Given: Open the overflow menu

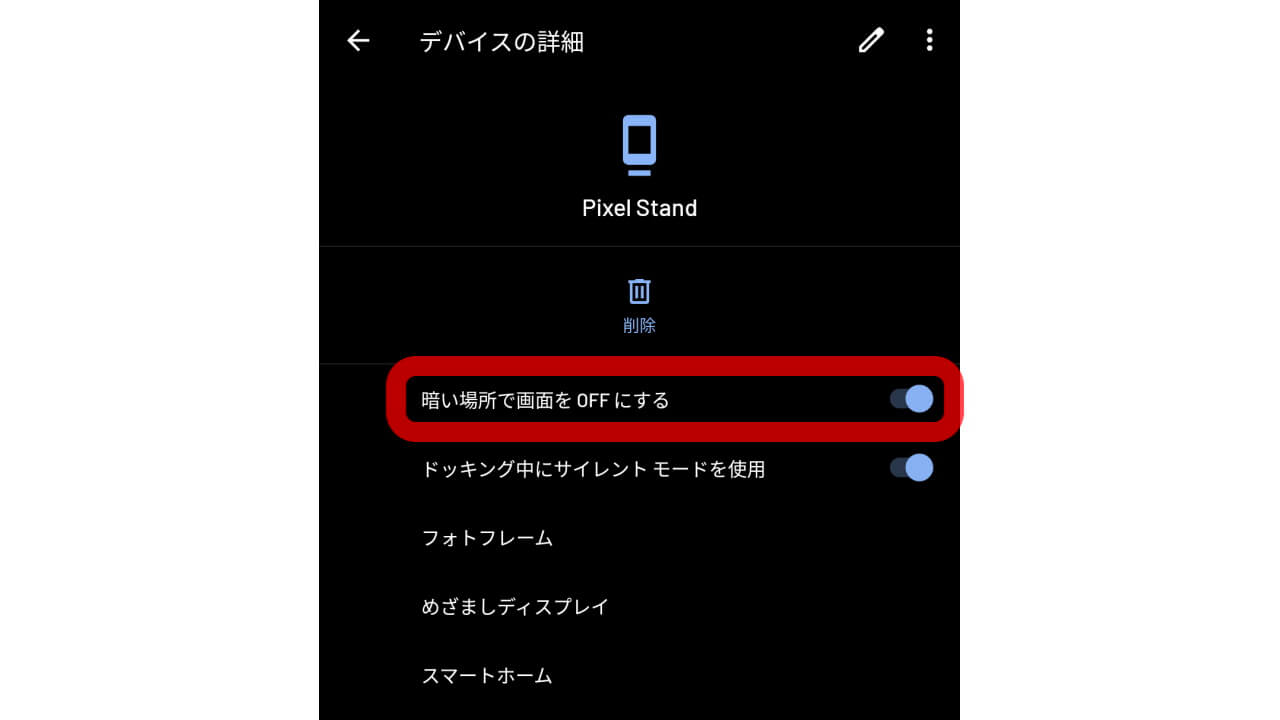Looking at the screenshot, I should pos(929,41).
